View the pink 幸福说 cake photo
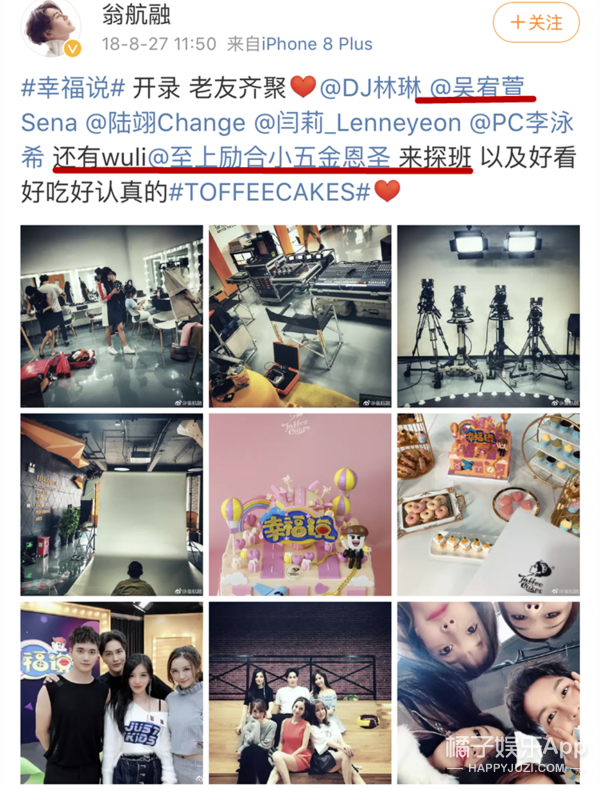Screen dimensions: 600x789 click(299, 503)
